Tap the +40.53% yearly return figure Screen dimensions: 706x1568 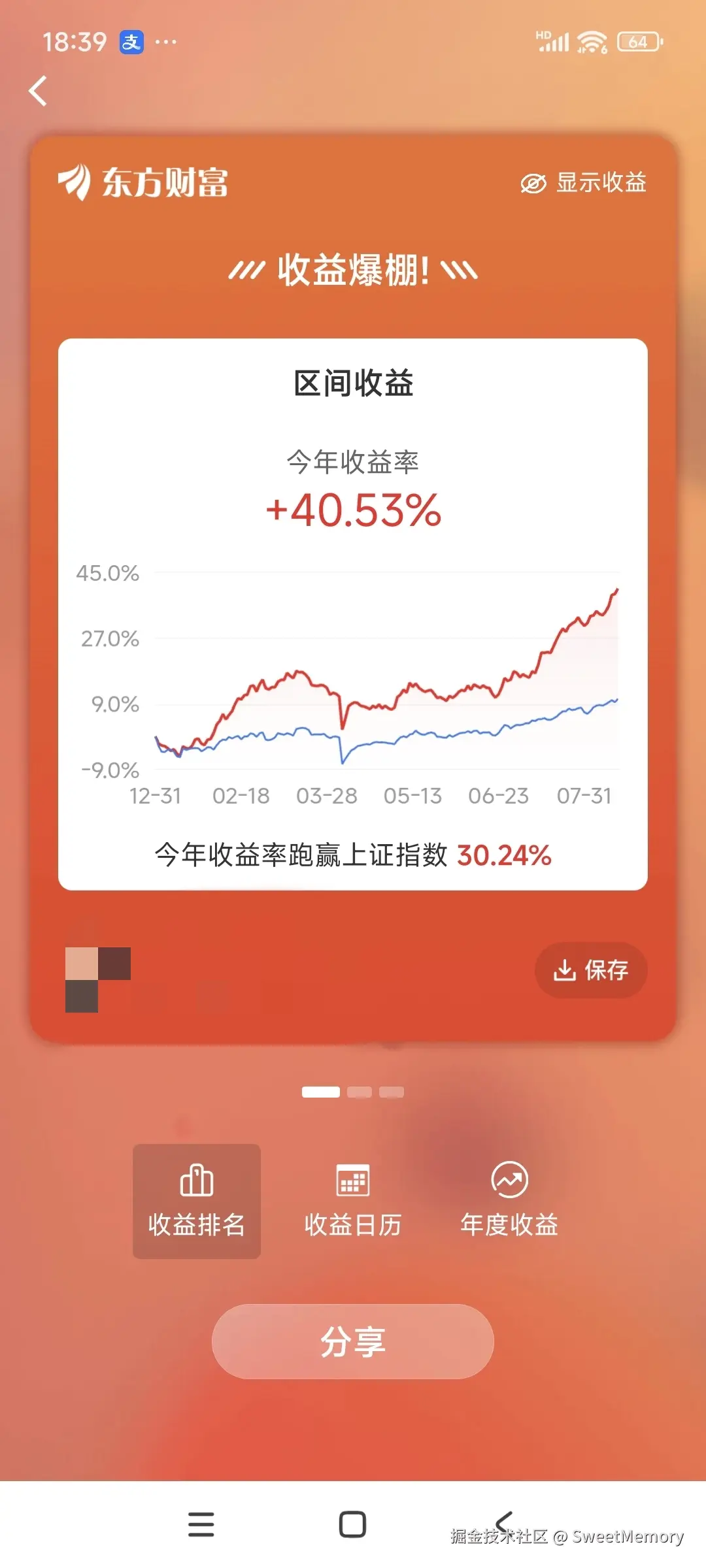pyautogui.click(x=353, y=513)
